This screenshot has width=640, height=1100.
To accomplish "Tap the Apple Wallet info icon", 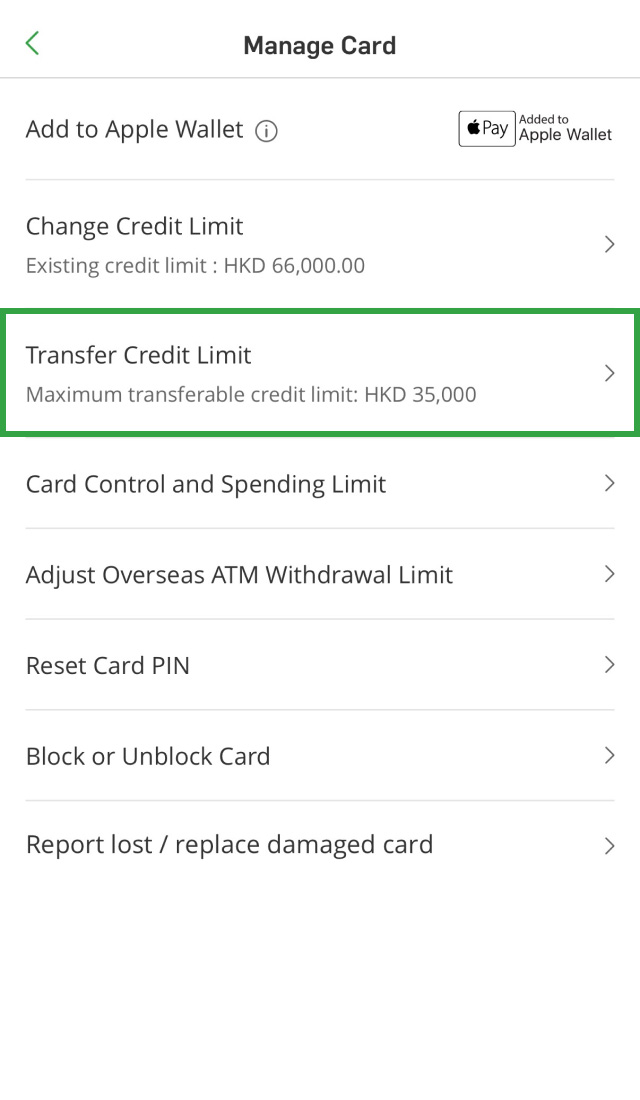I will [x=266, y=131].
